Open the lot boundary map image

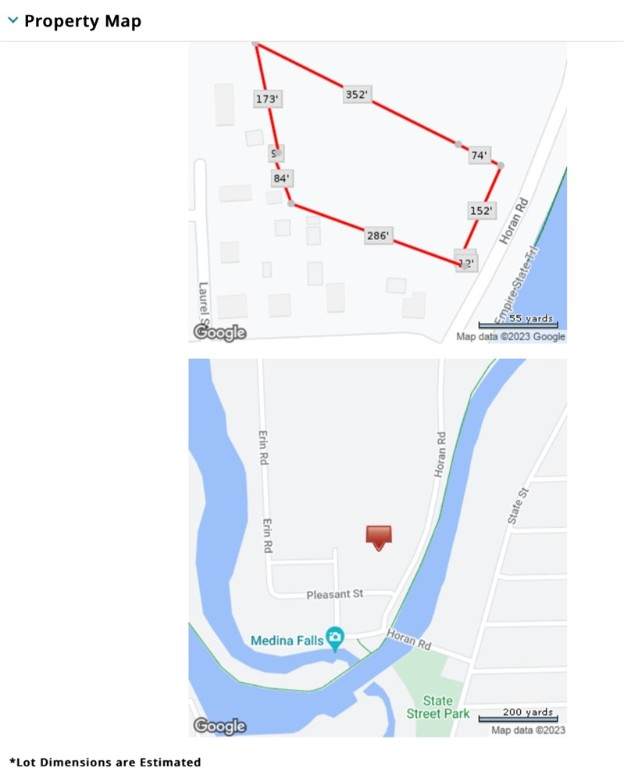377,194
